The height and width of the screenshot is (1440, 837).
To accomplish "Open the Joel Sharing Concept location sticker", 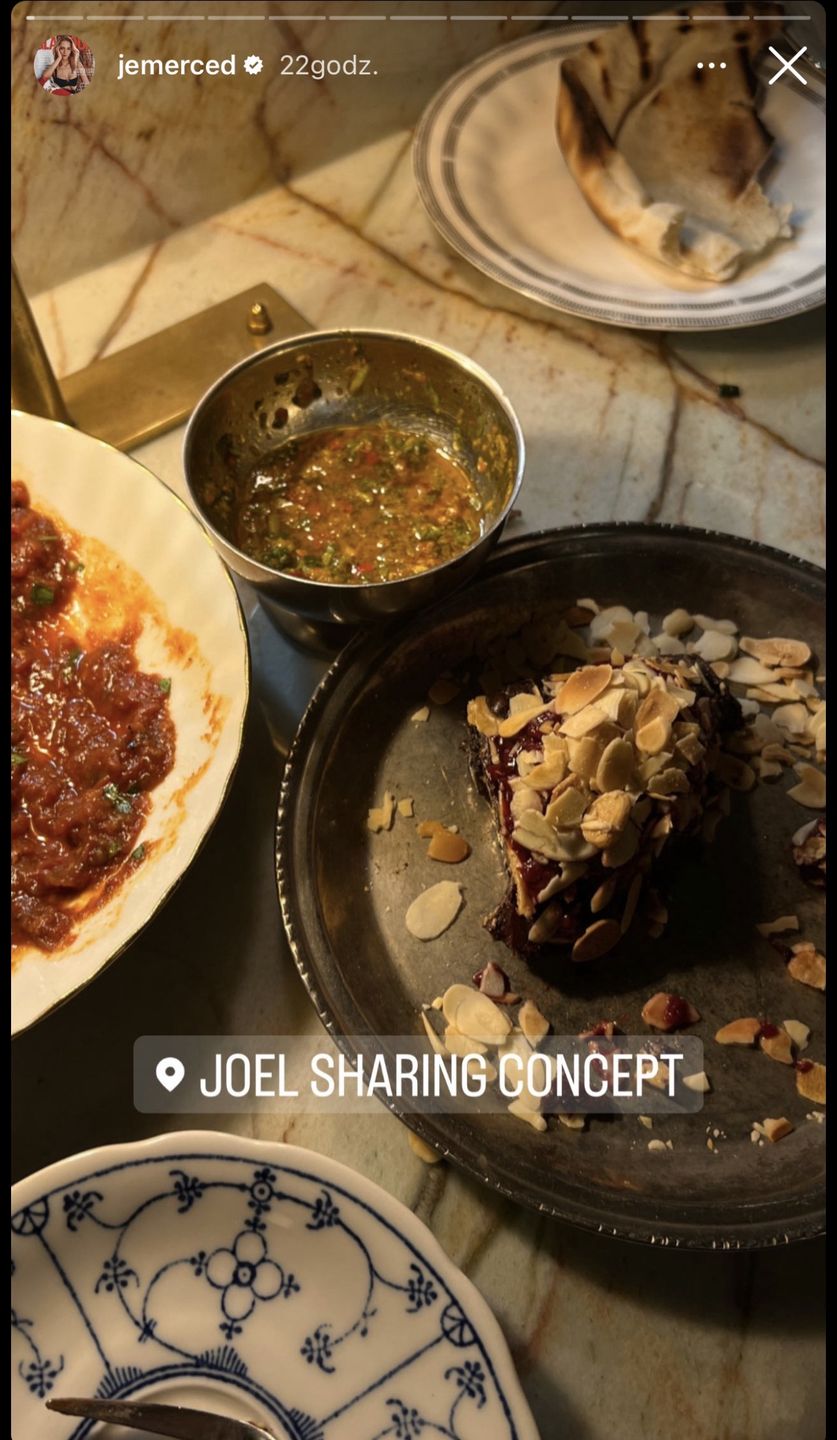I will click(x=418, y=1075).
